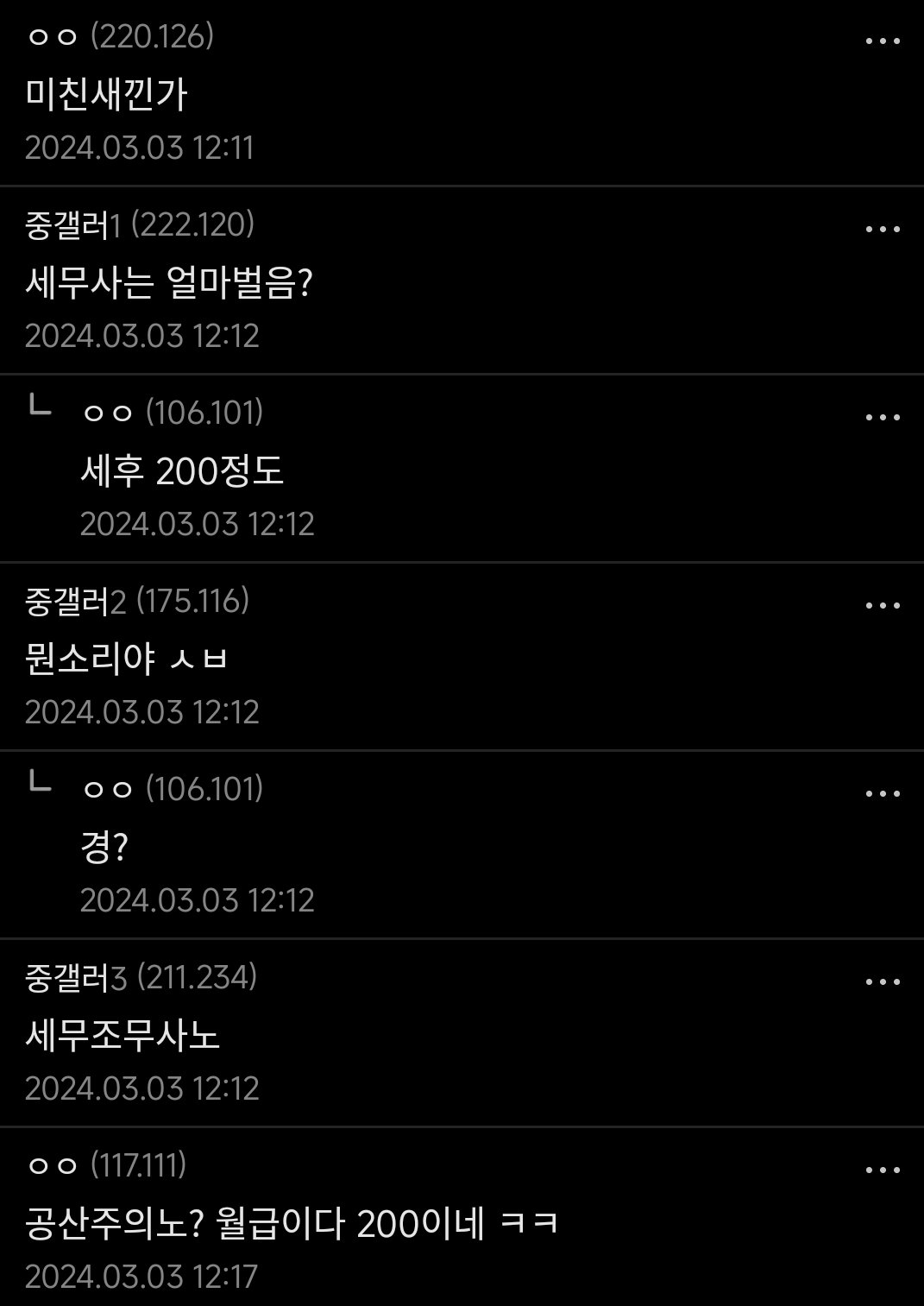The image size is (924, 1306).
Task: Open the menu for the 세무사는 얼마벌음? comment
Action: (883, 230)
